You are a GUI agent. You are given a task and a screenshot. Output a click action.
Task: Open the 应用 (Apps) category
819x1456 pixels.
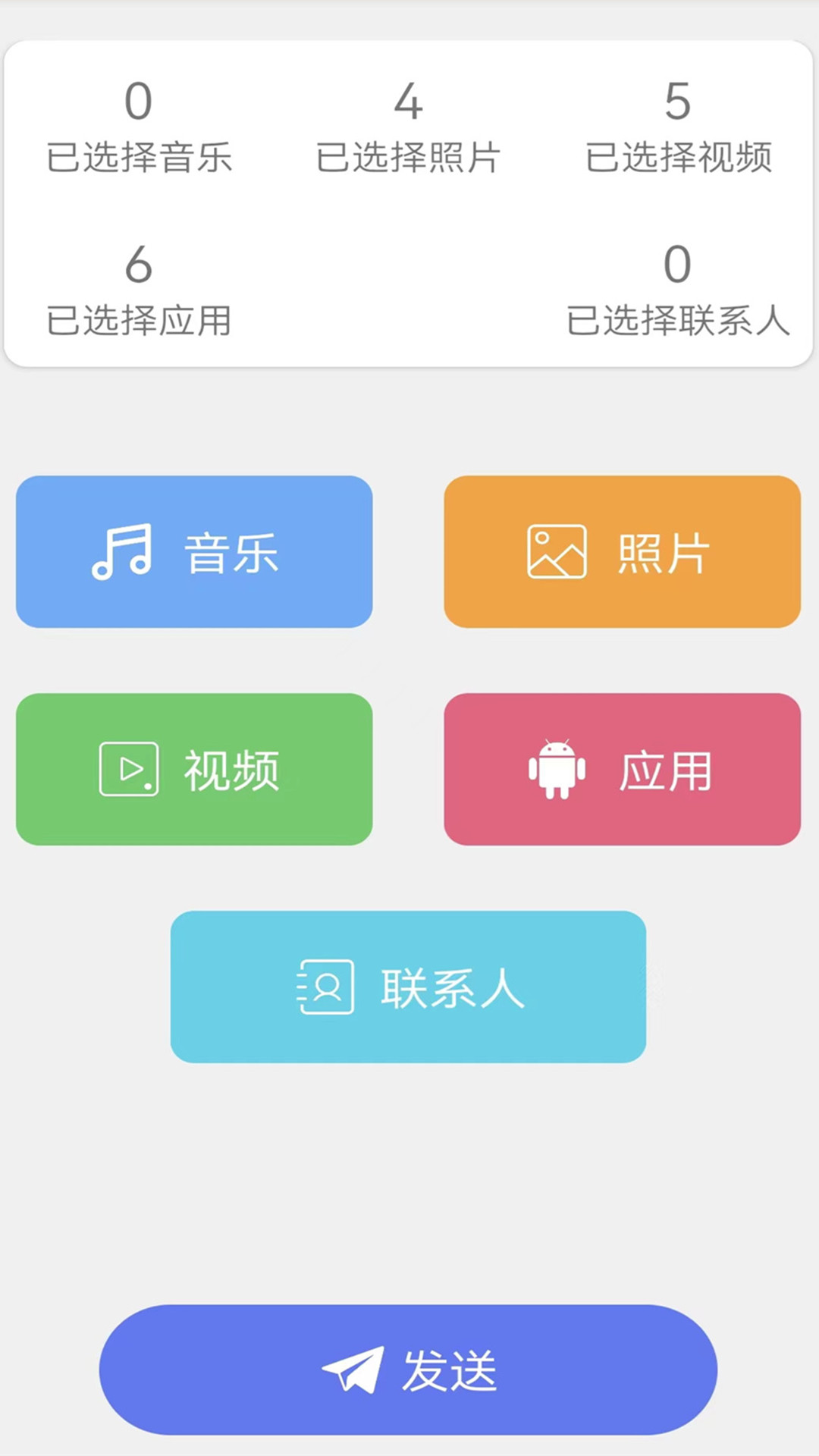(622, 769)
